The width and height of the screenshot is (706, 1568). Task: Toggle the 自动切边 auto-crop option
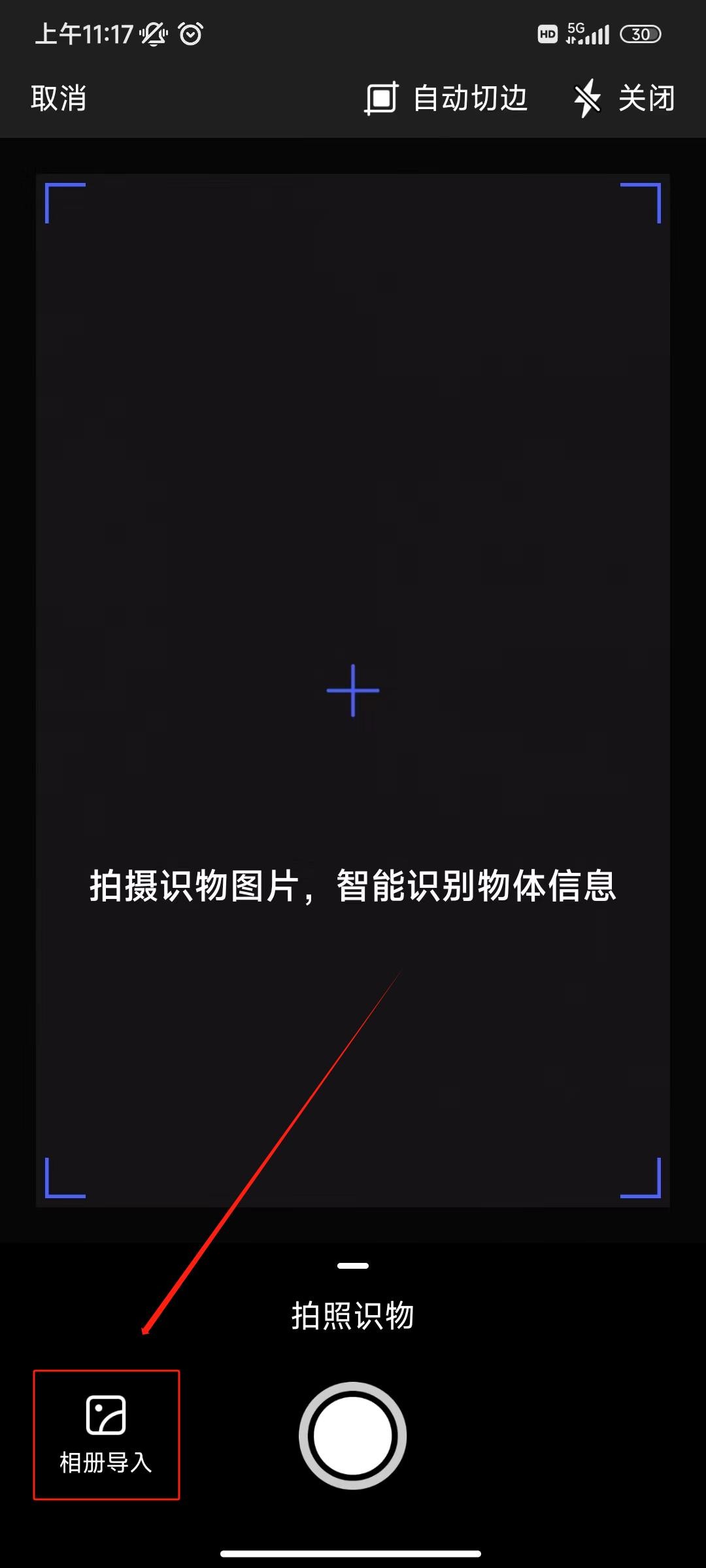tap(446, 99)
